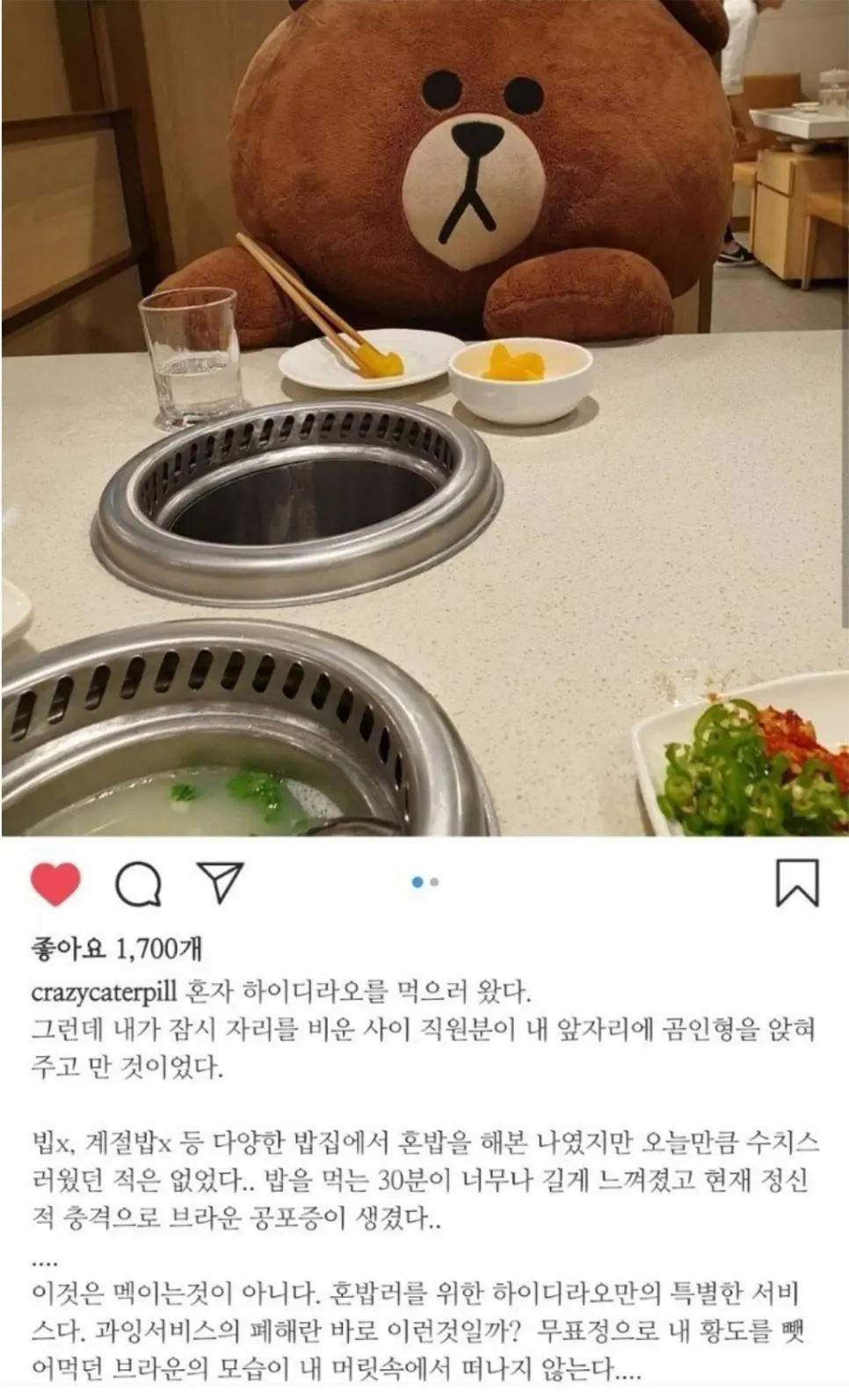Tap the carousel page indicator dots
This screenshot has width=849, height=1400.
click(424, 882)
